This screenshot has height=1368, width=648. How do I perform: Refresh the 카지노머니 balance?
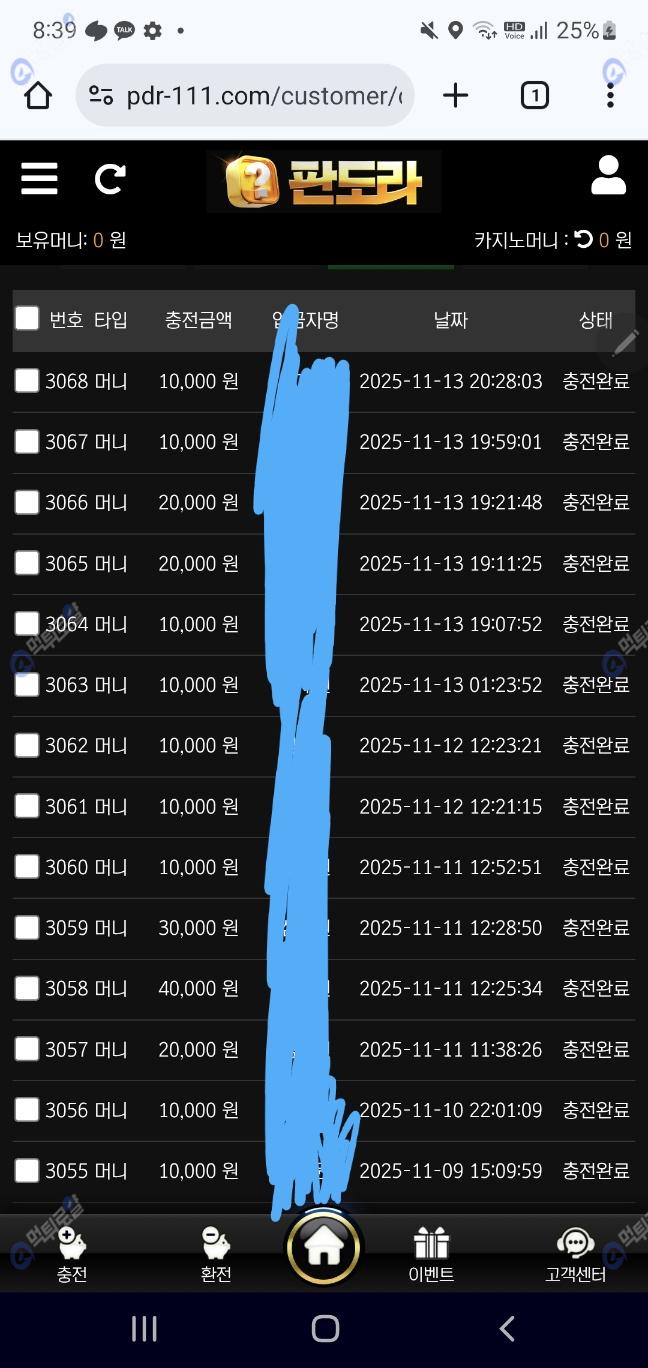[584, 240]
